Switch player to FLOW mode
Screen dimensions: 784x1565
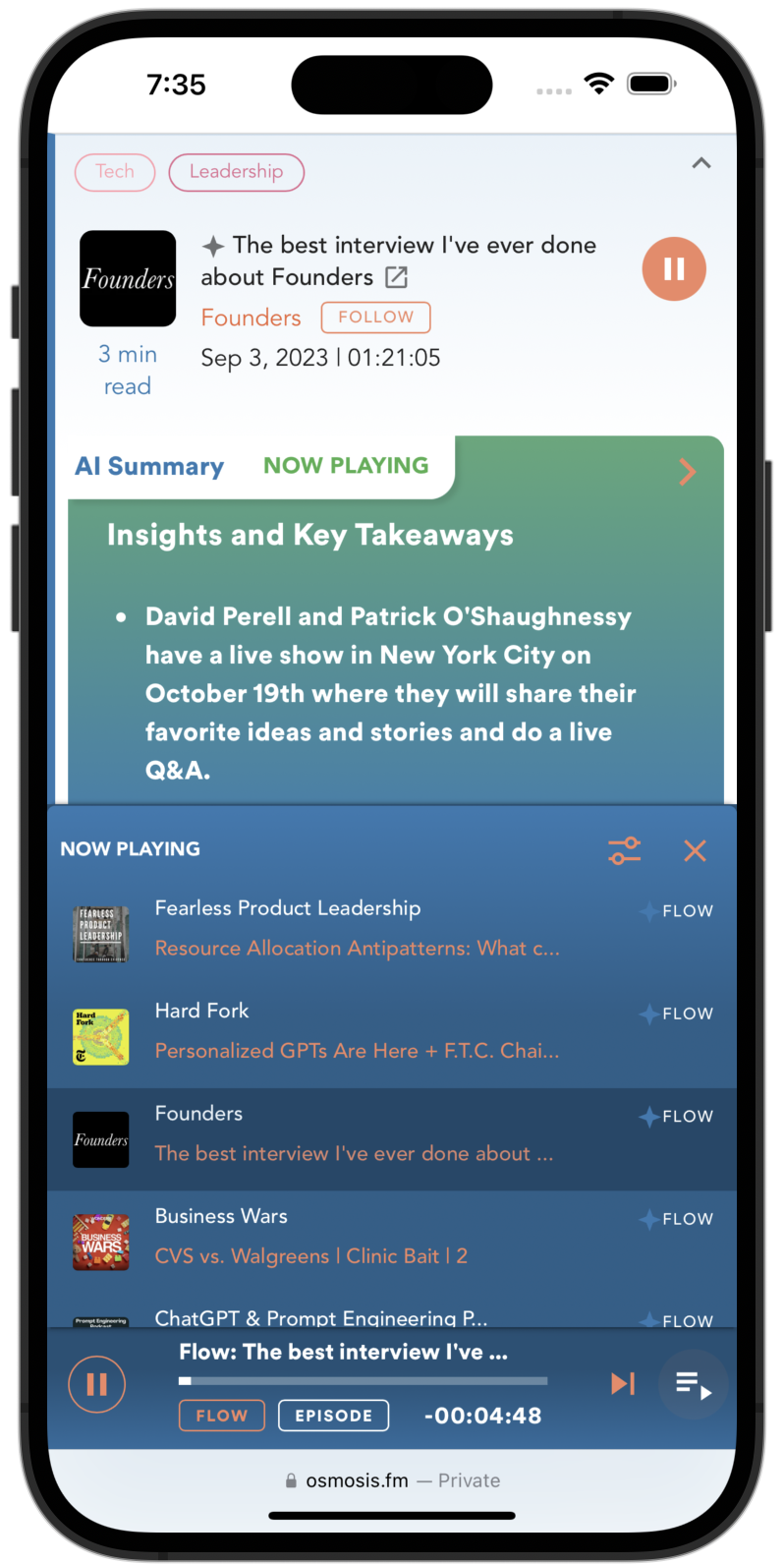[222, 1416]
